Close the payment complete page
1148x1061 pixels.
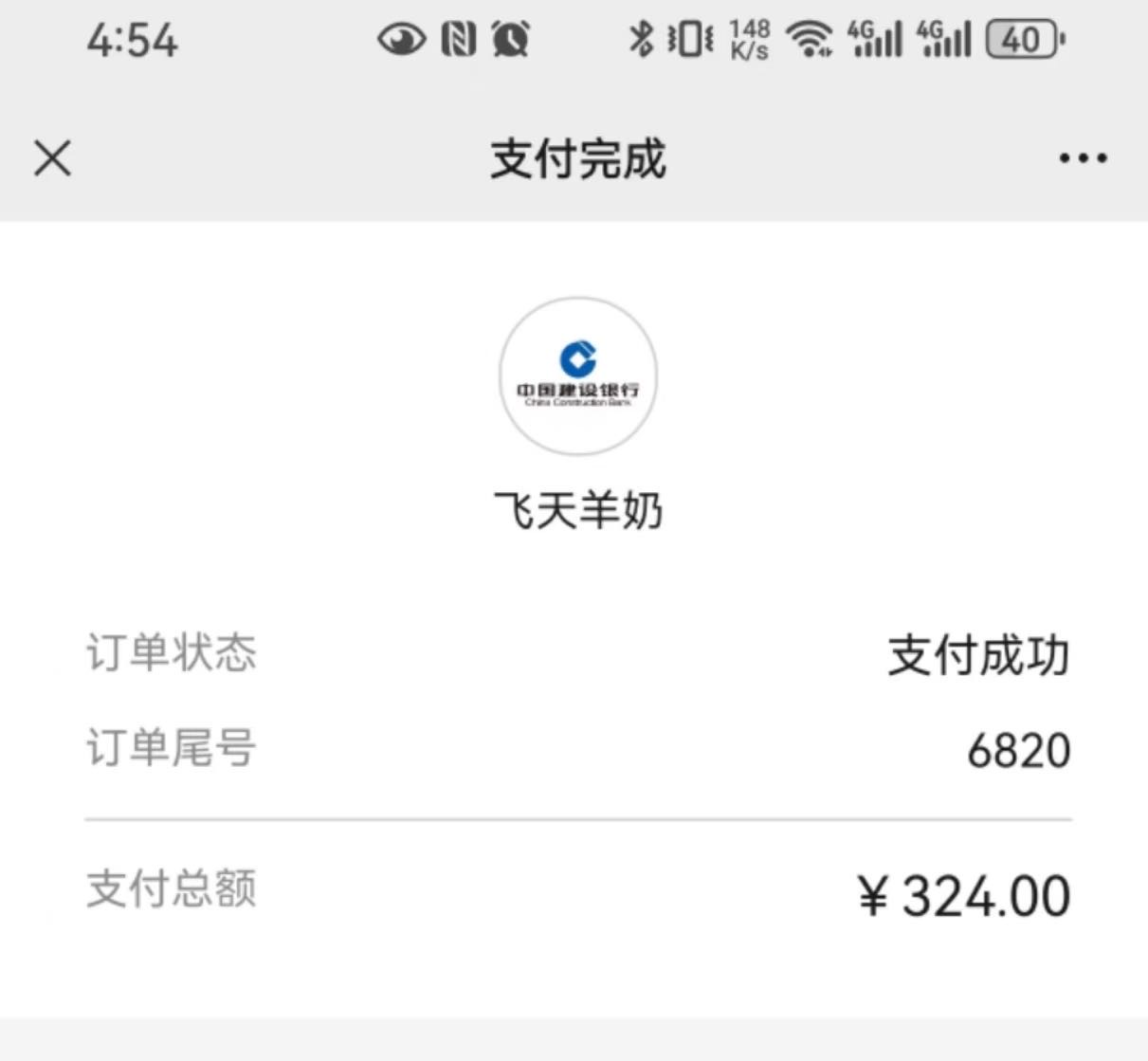coord(52,158)
